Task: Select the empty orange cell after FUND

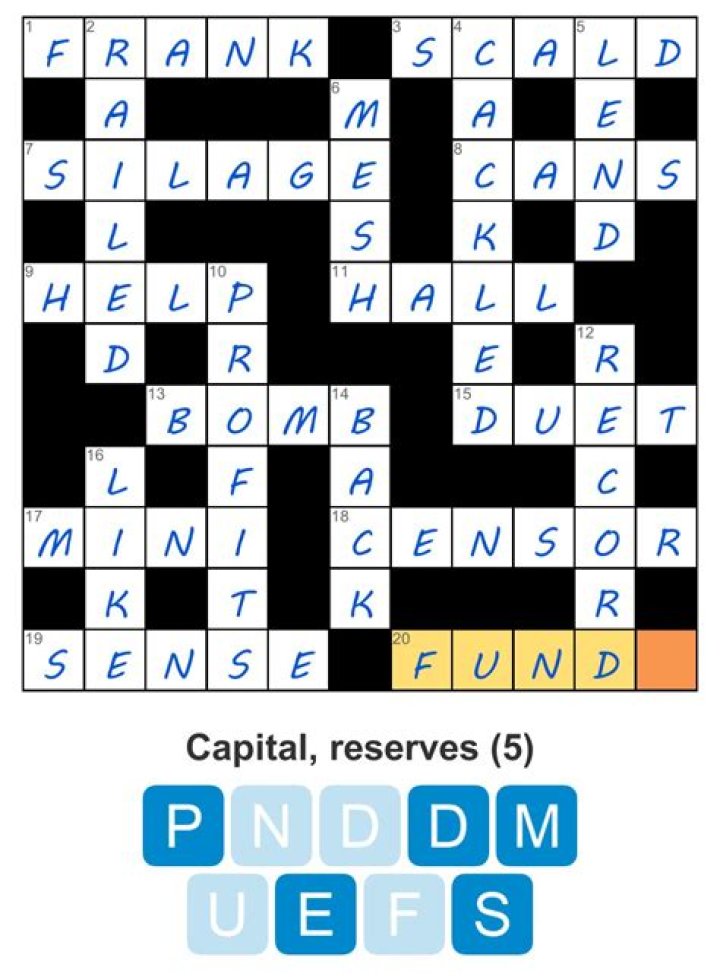Action: (665, 660)
